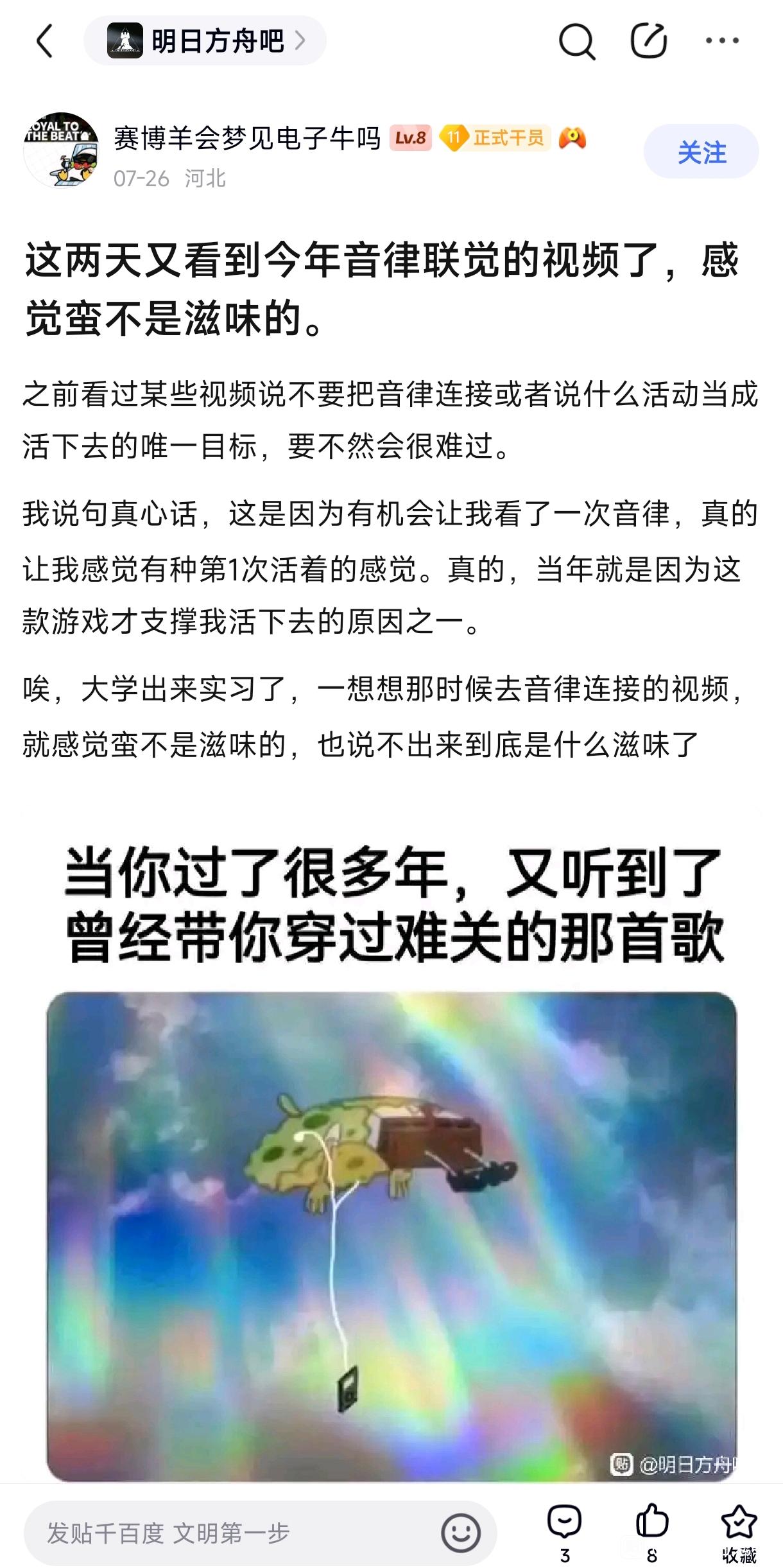Go back using the top-left arrow
Screen dimensions: 783x1568
click(x=44, y=41)
